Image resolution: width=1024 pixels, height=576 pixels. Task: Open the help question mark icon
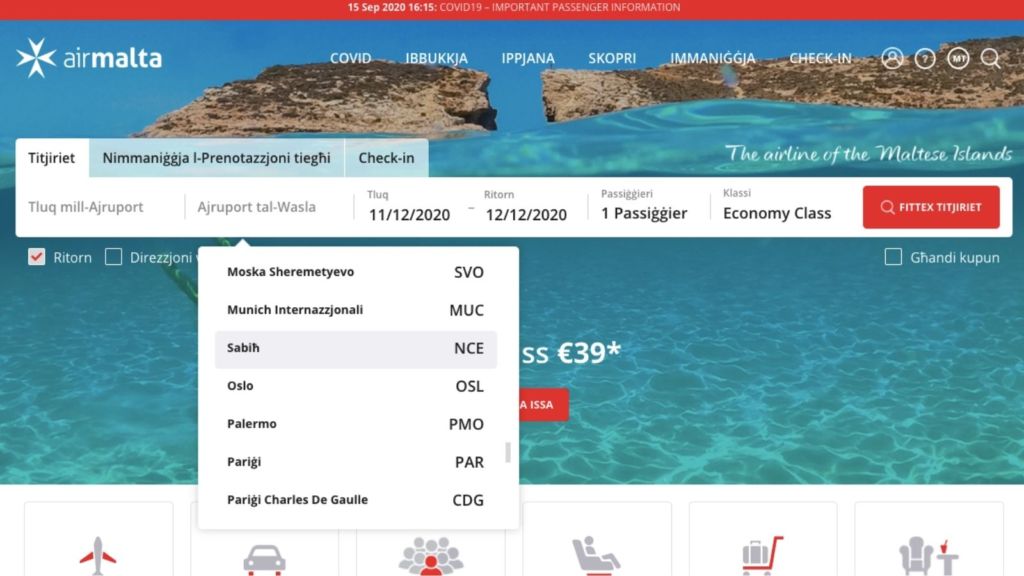pos(925,58)
